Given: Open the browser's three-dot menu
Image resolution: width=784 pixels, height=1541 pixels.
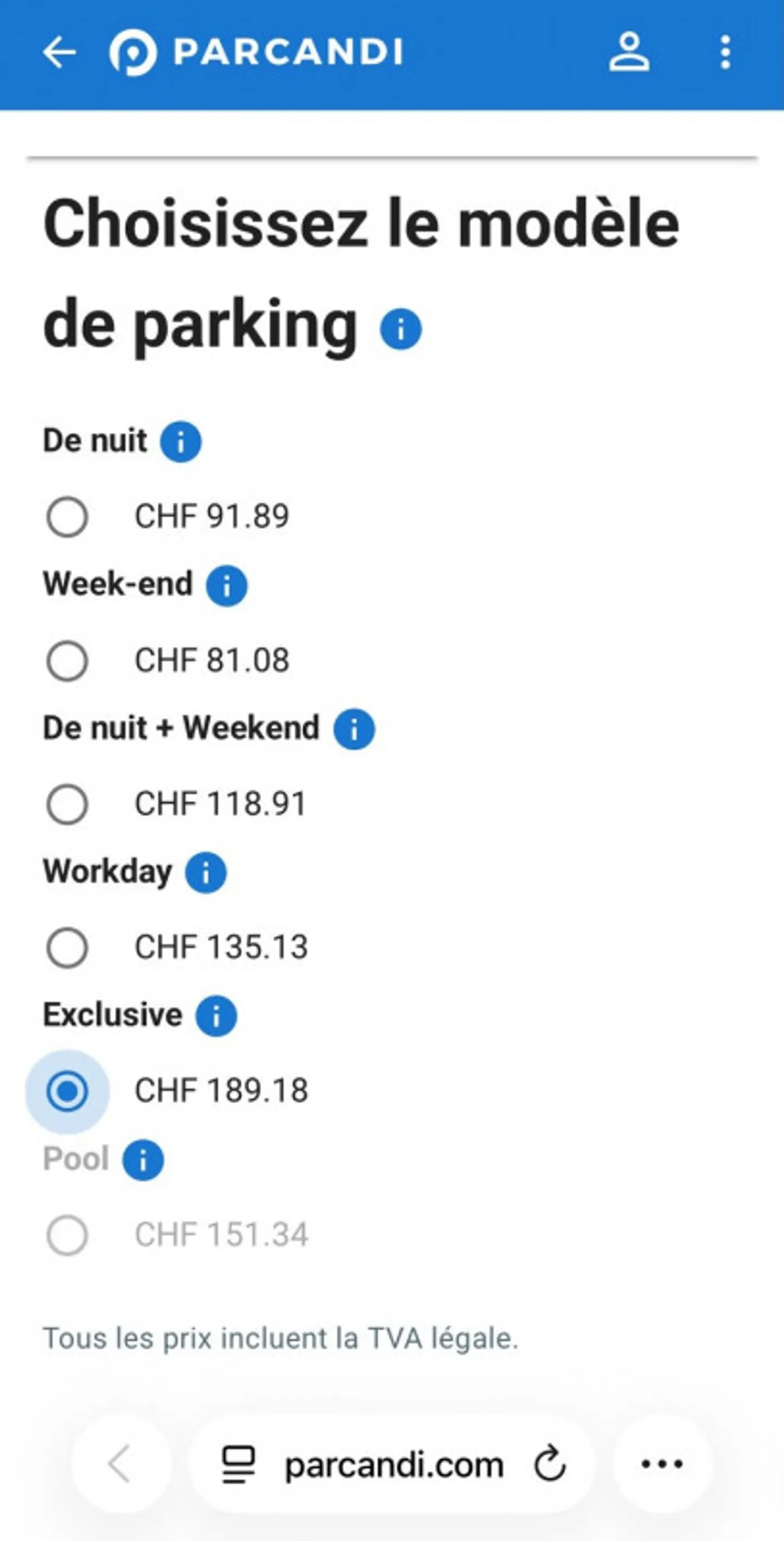Looking at the screenshot, I should pos(662,1464).
